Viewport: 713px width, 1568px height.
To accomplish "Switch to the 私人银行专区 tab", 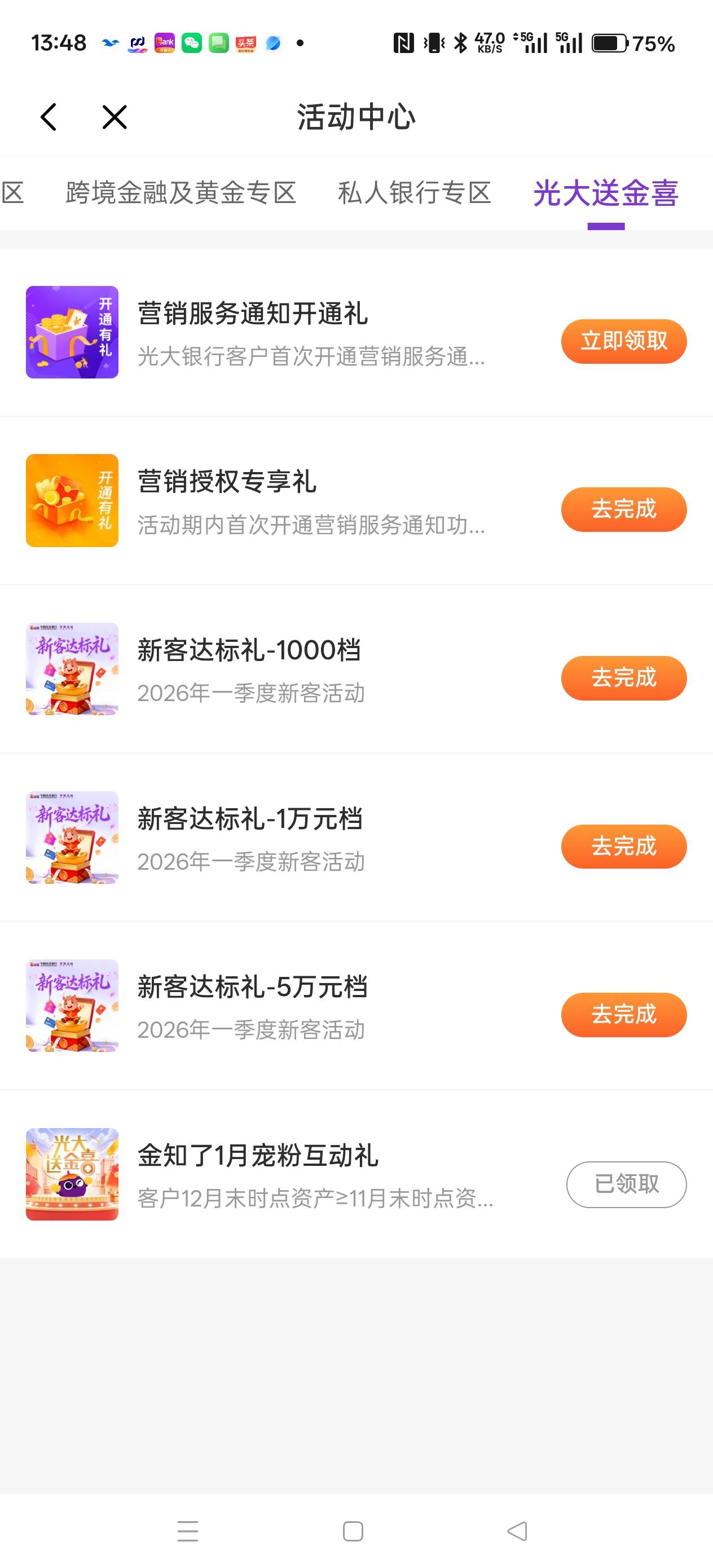I will tap(415, 193).
